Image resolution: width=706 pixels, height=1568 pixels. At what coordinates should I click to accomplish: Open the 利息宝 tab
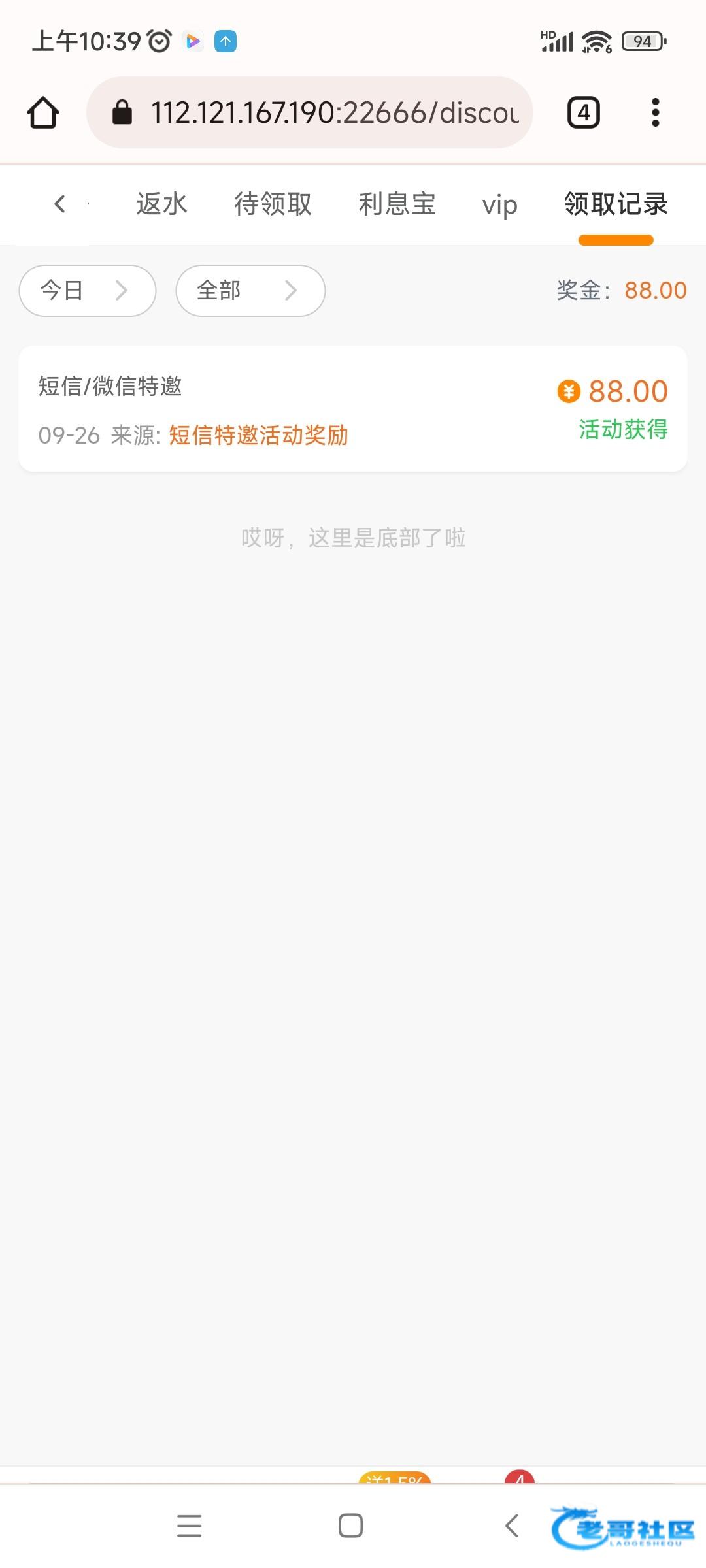(x=397, y=204)
